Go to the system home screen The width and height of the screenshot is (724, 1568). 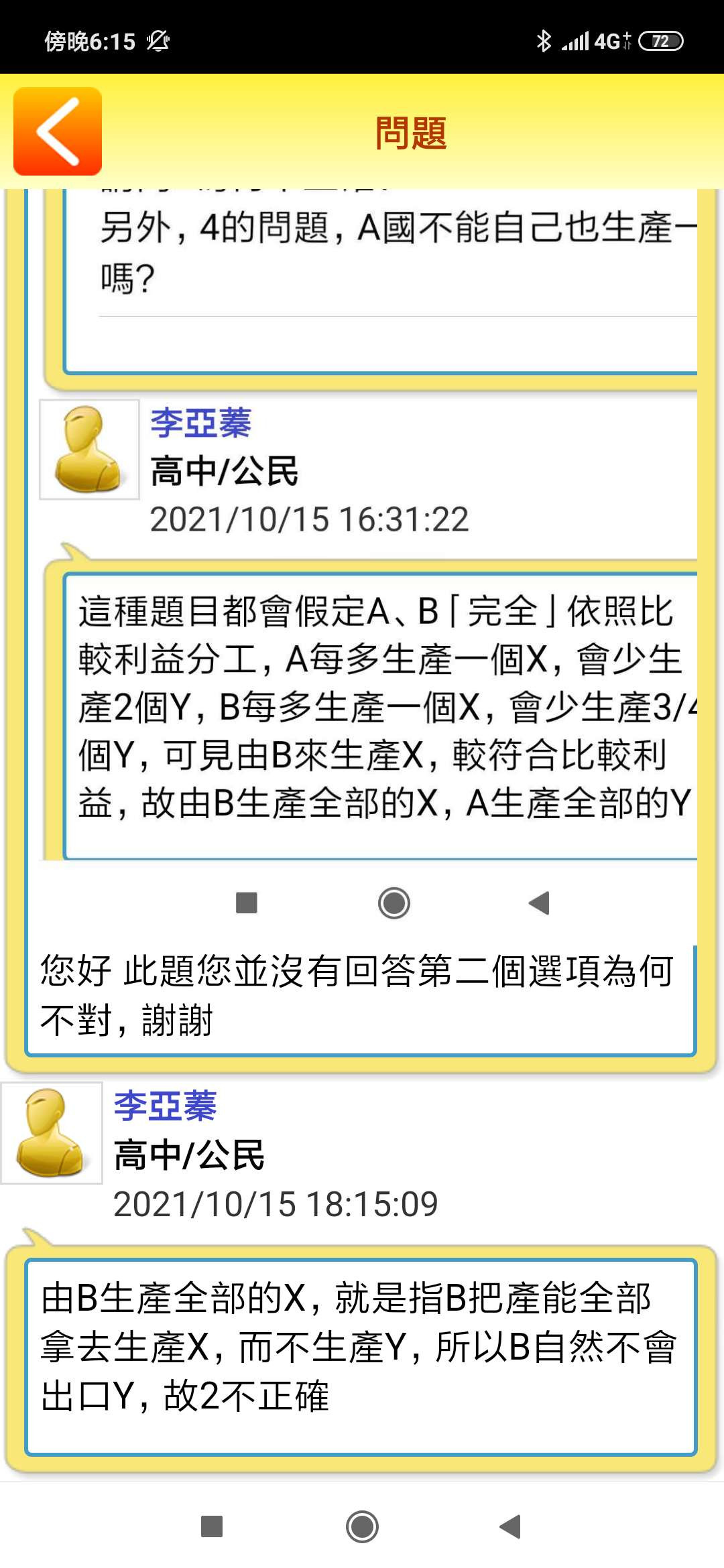point(362,1527)
